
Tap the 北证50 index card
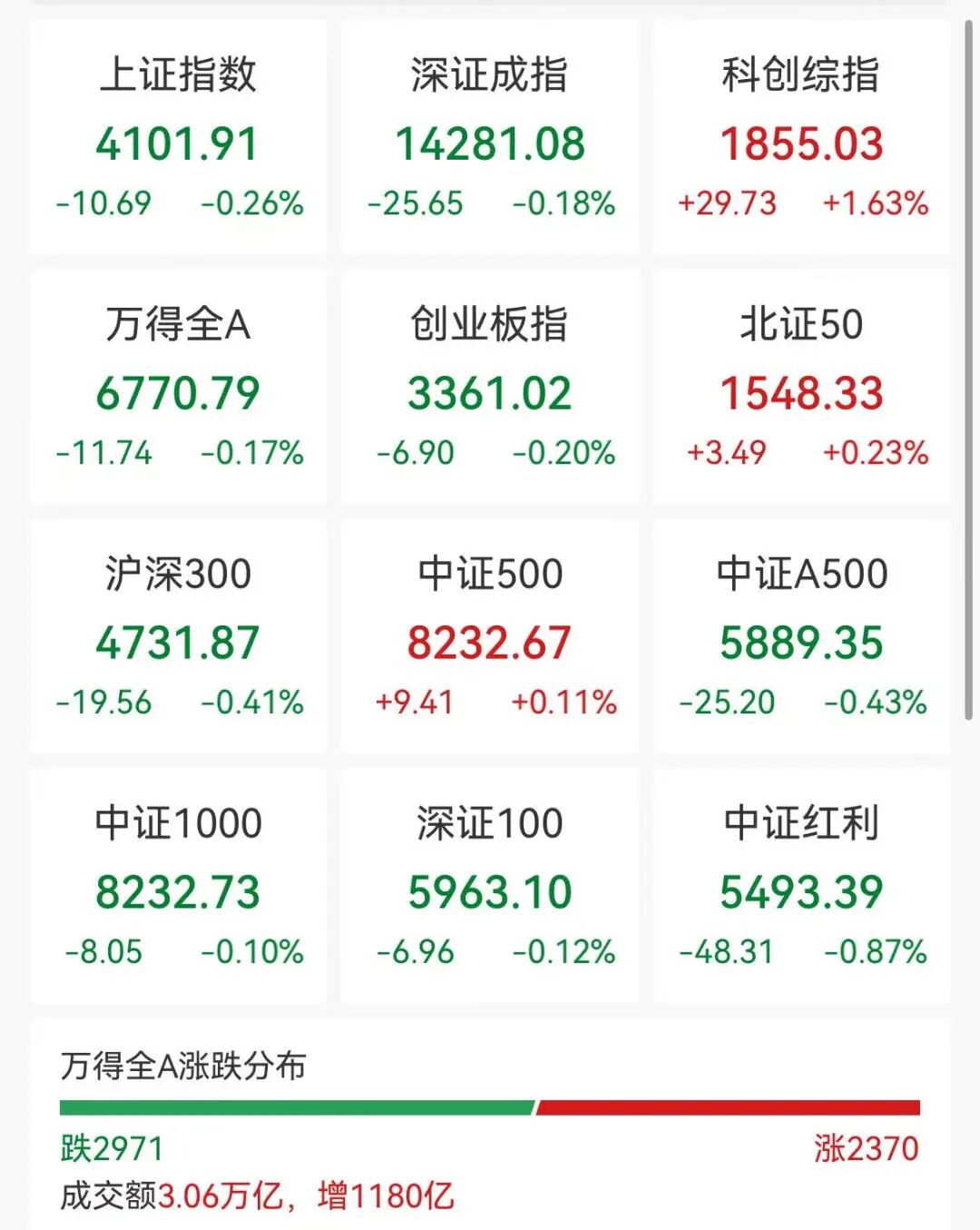point(801,388)
